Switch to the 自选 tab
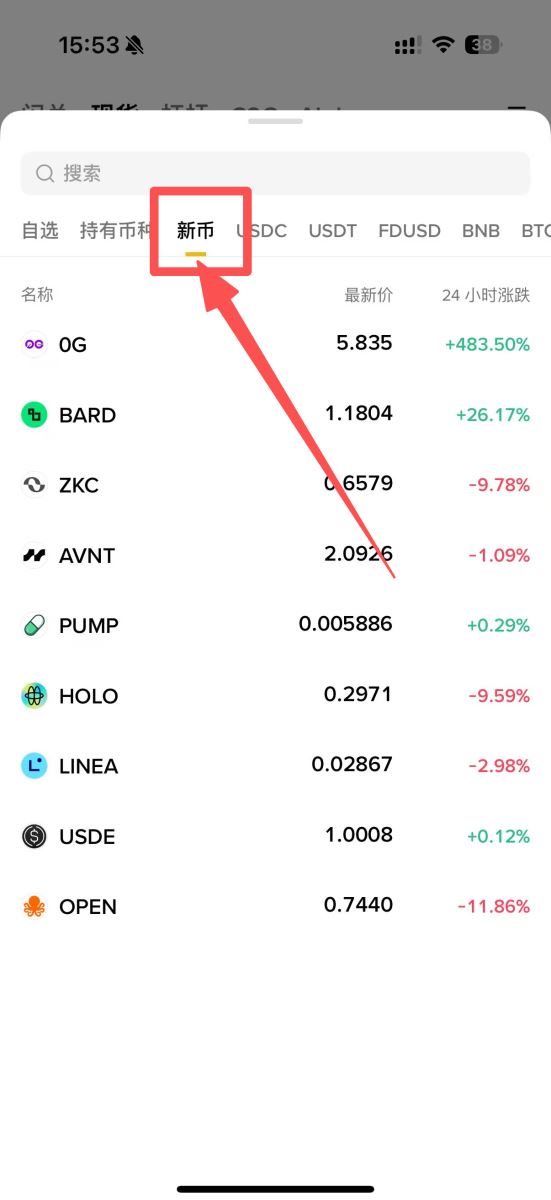Screen dimensions: 551x1200 (x=40, y=231)
